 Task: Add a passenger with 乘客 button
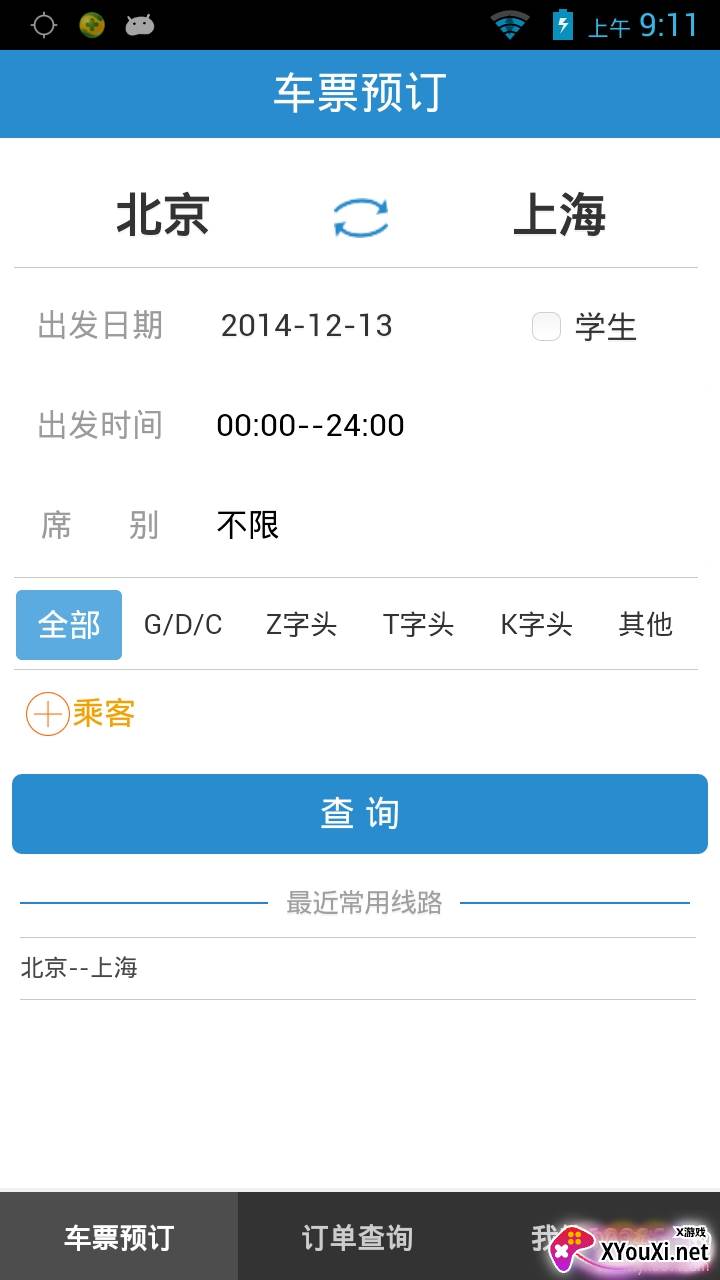[80, 714]
